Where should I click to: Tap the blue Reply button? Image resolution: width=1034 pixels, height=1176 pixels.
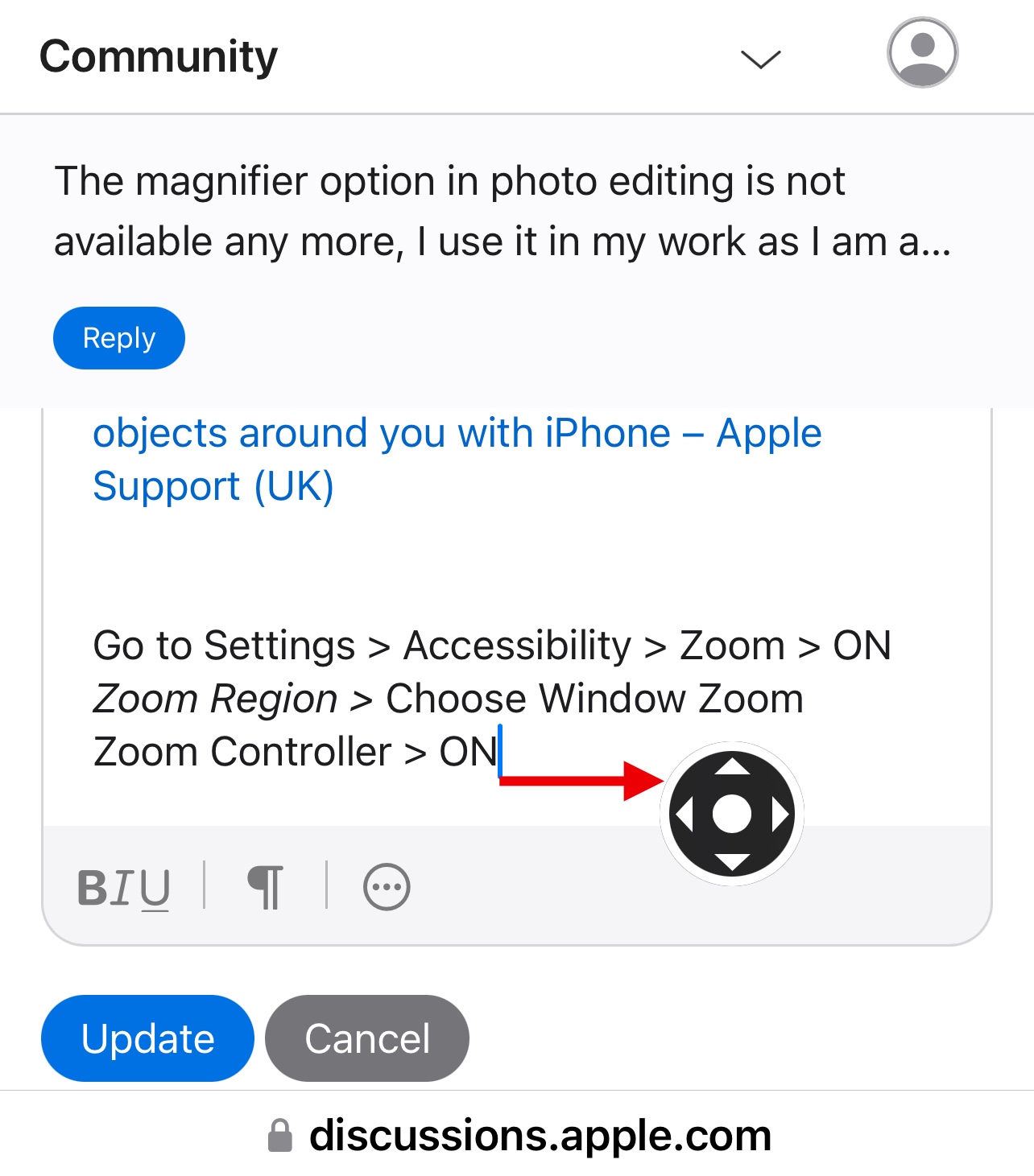pyautogui.click(x=119, y=338)
